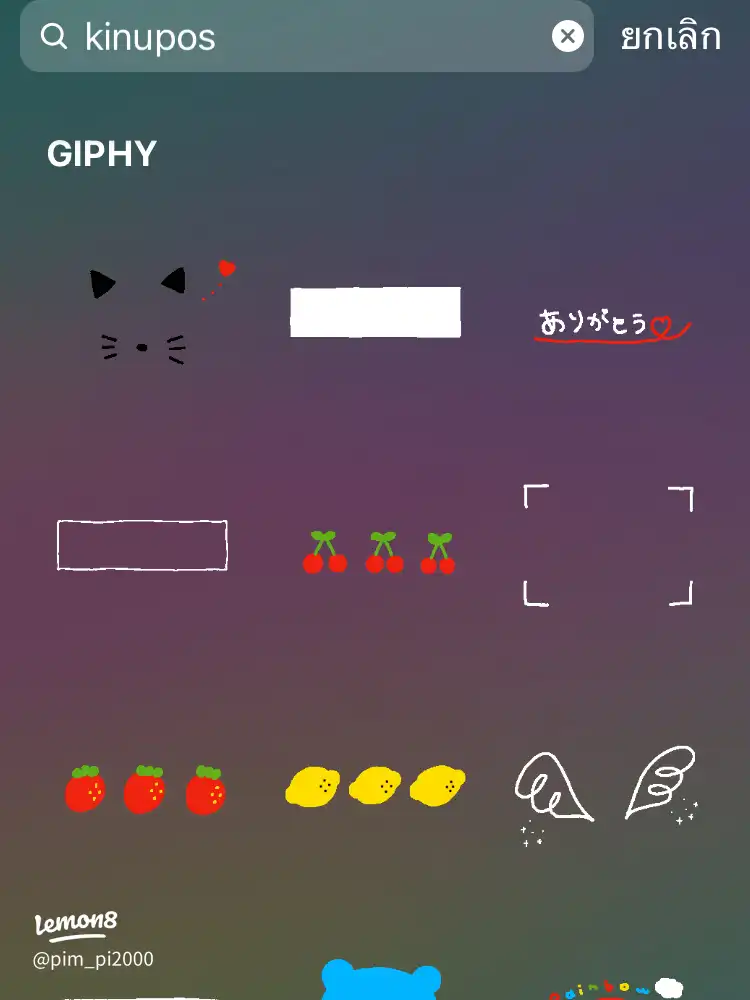Select the white outlined rectangle sticker

tap(142, 545)
